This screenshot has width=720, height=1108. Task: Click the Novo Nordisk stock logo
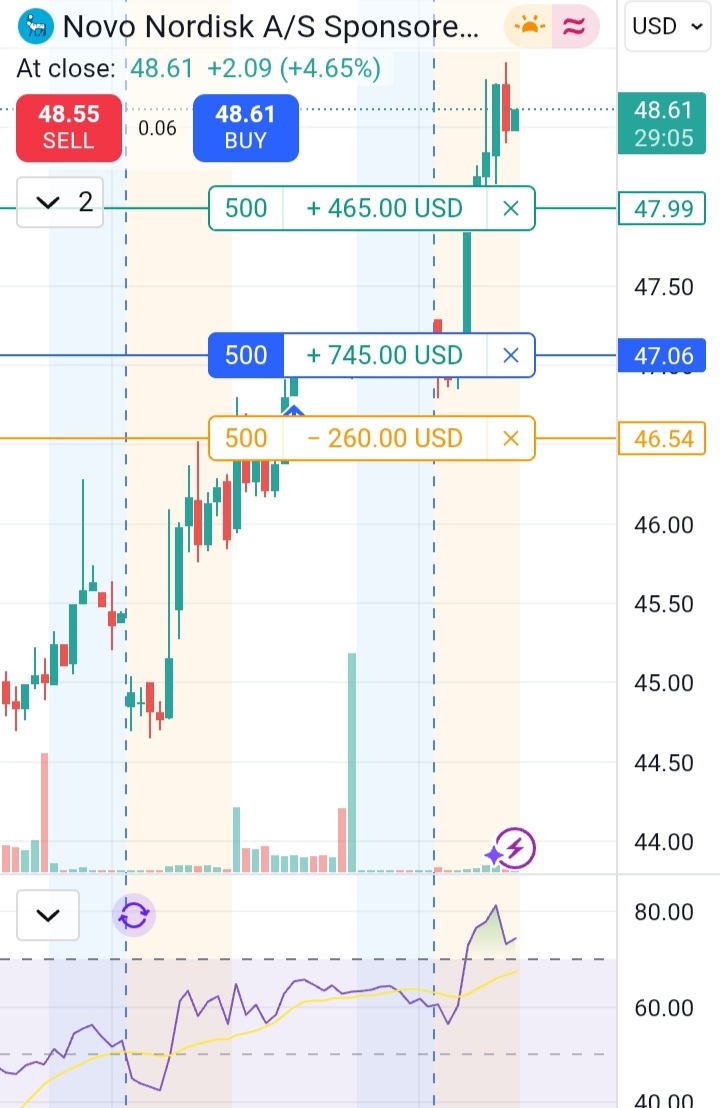click(x=35, y=26)
